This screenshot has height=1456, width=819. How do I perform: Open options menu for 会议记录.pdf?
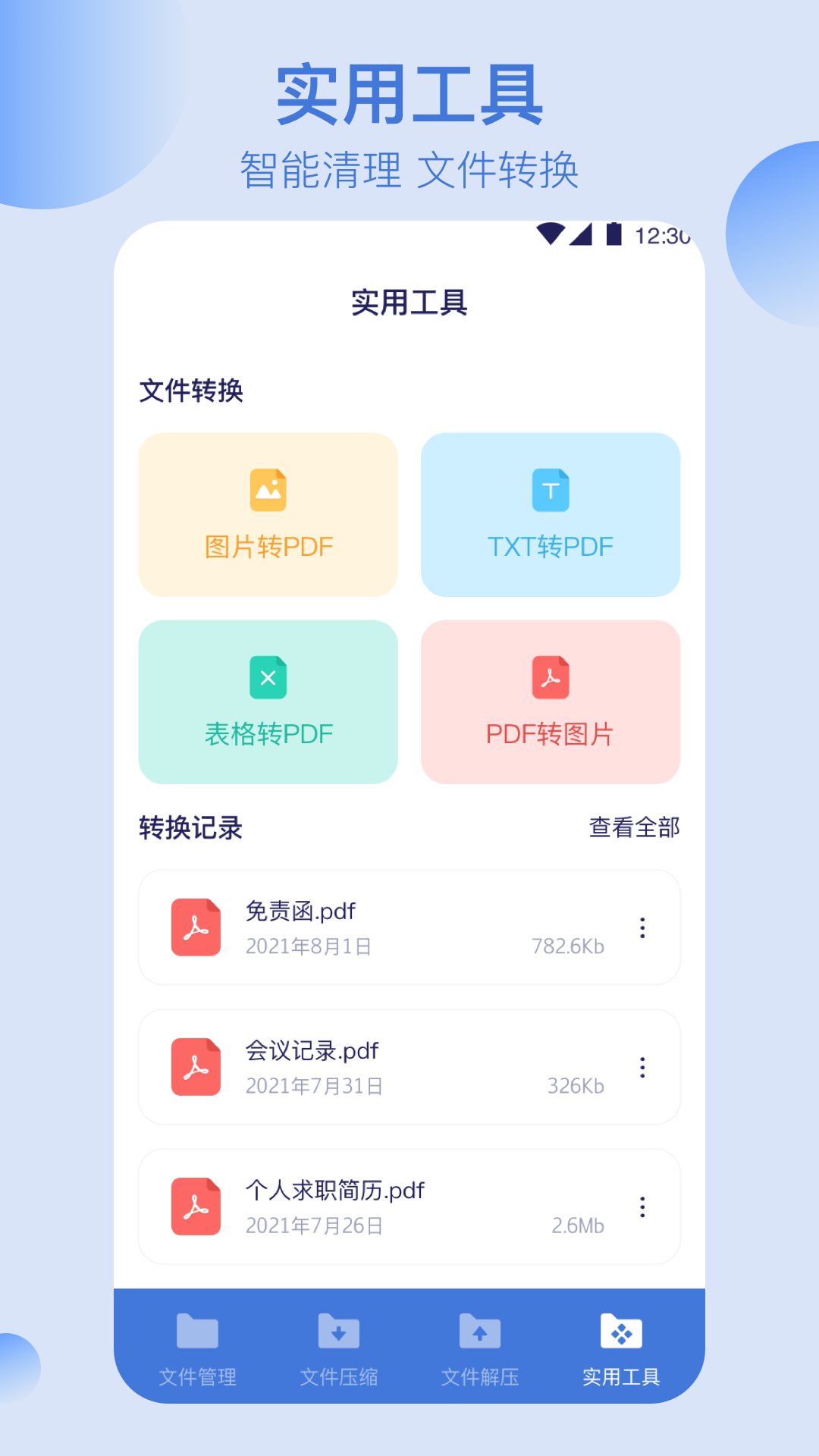pos(642,1066)
